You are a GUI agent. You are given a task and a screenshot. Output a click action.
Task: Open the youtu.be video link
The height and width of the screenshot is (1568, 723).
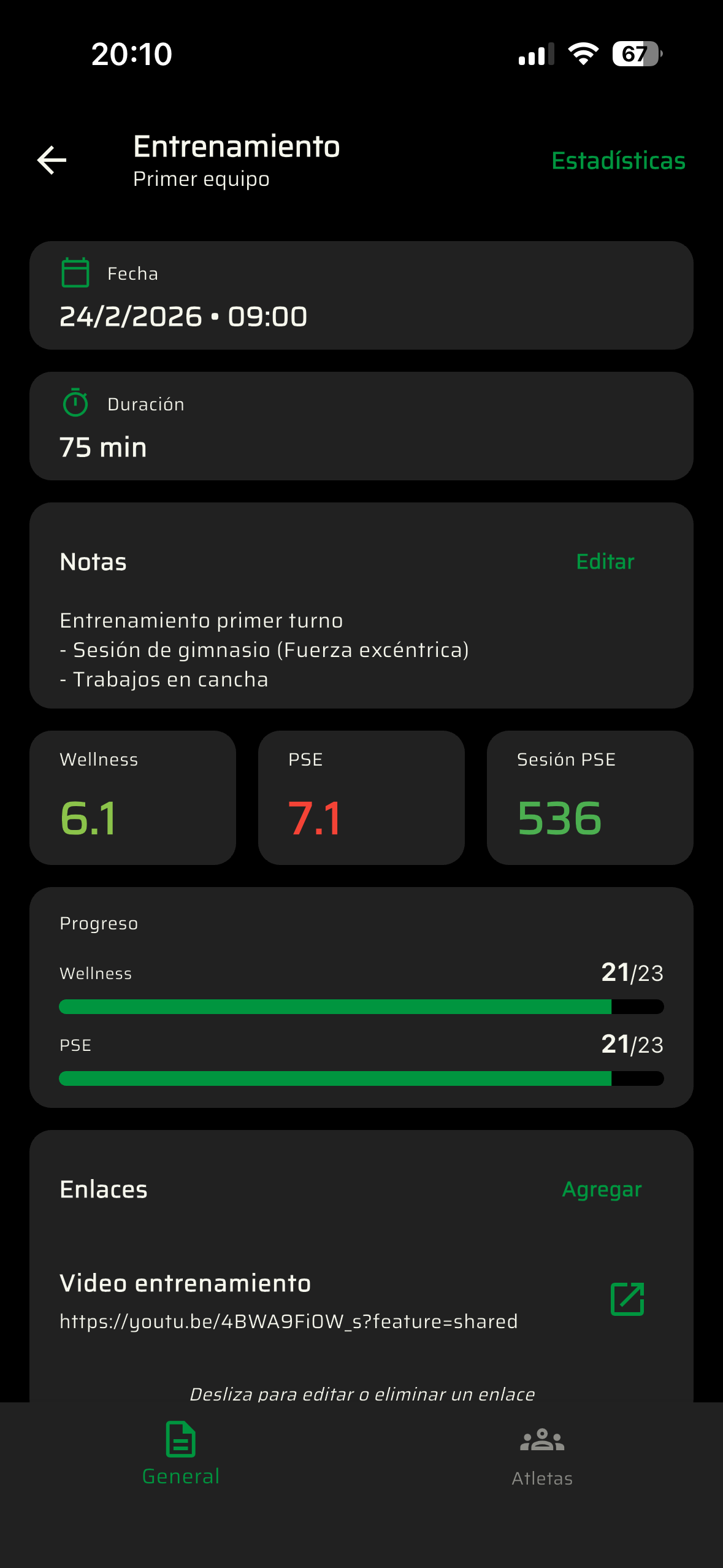click(288, 1321)
